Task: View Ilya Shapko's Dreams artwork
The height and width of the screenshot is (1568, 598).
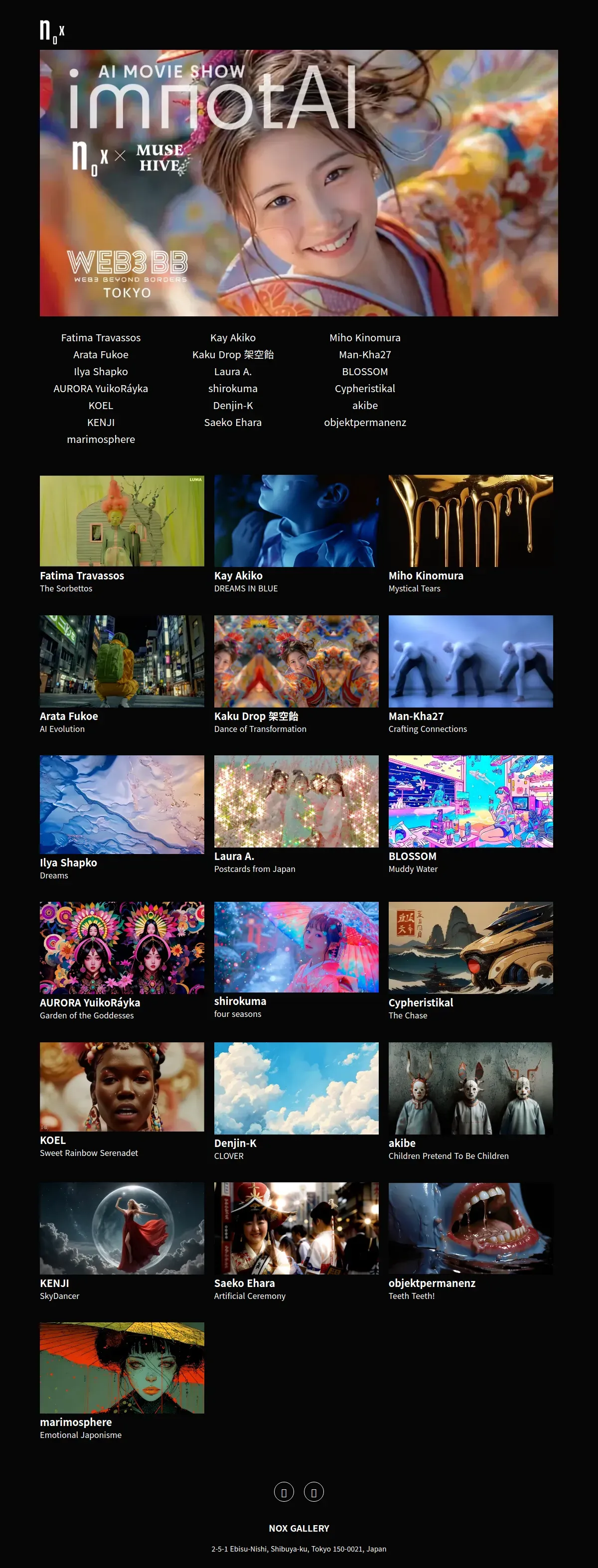Action: point(122,804)
